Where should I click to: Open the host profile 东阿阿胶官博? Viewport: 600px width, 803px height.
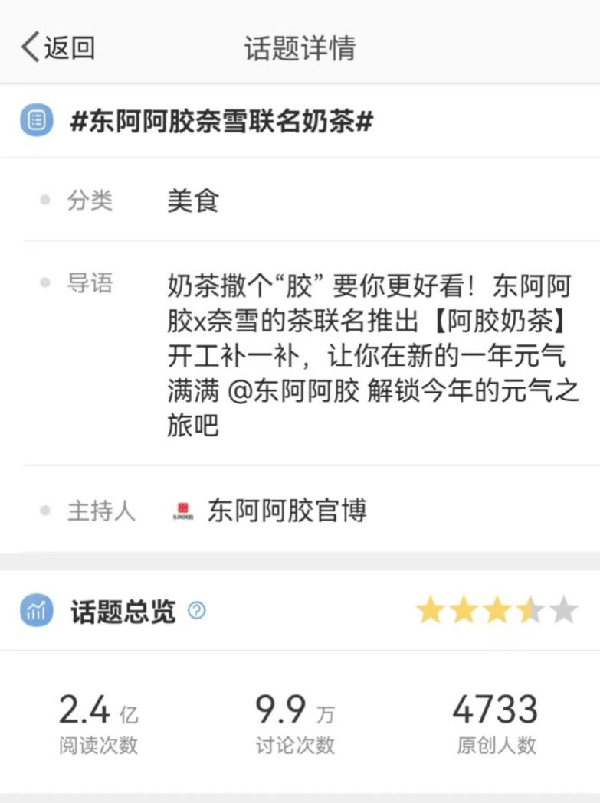pyautogui.click(x=286, y=511)
